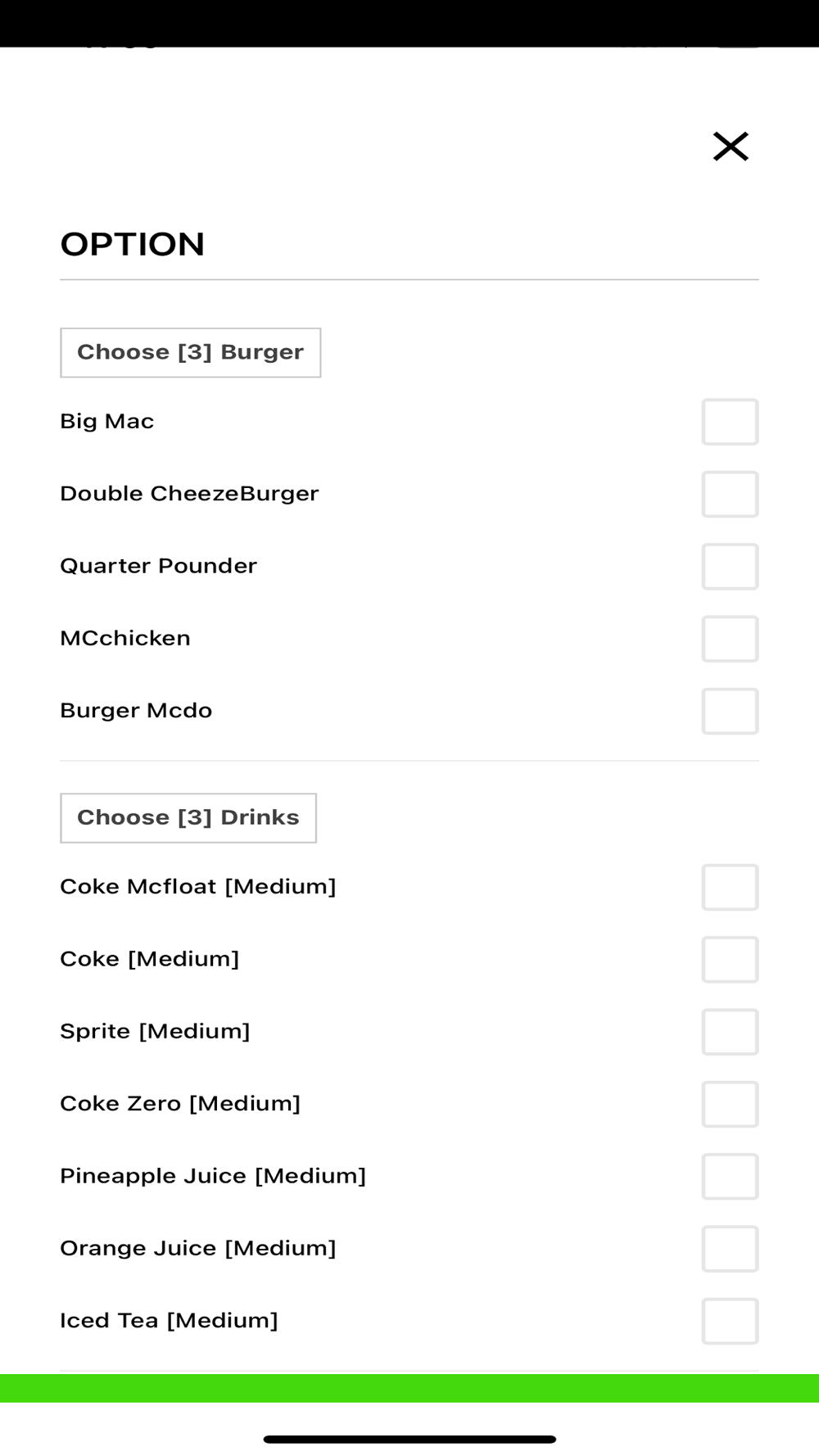Tick Iced Tea [Medium] drink

click(x=730, y=1321)
